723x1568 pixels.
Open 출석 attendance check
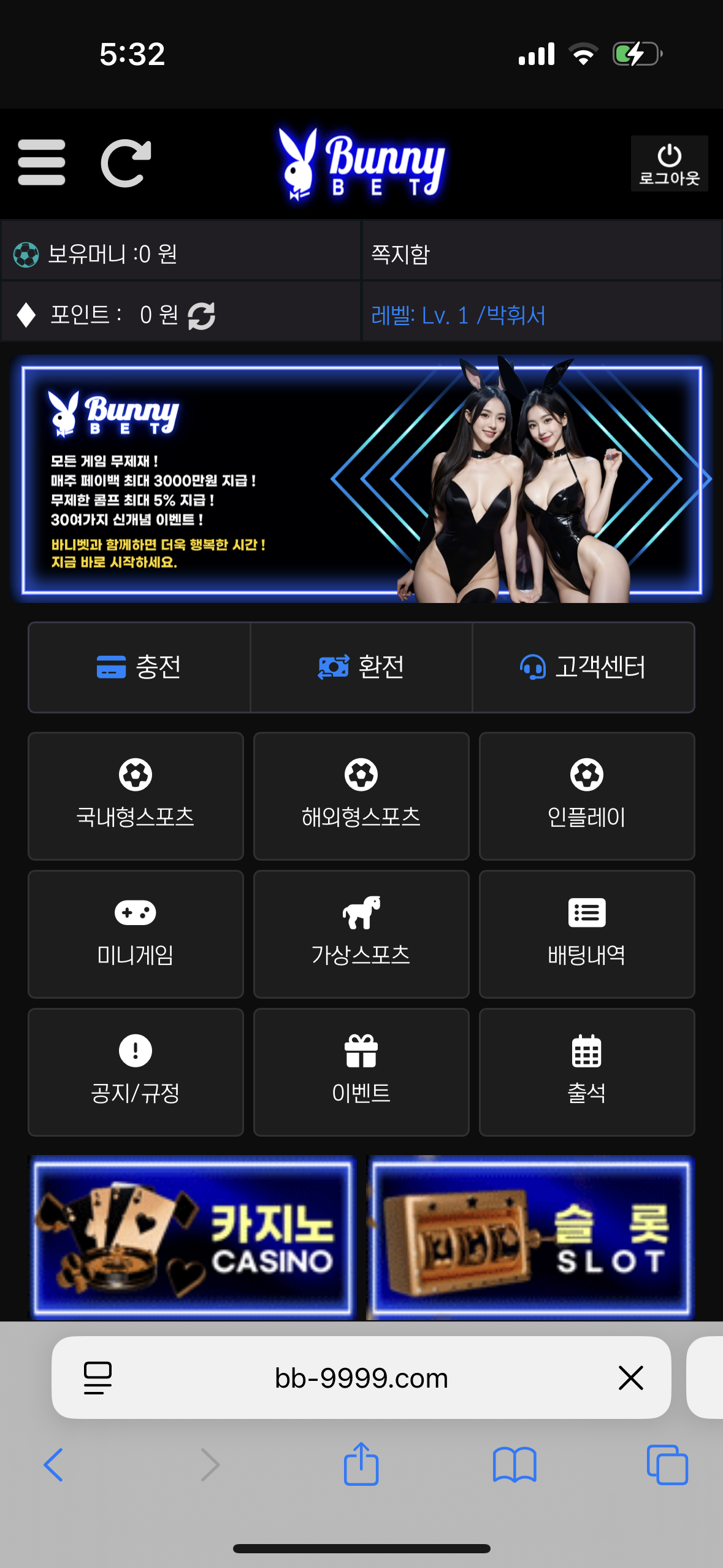[587, 1072]
